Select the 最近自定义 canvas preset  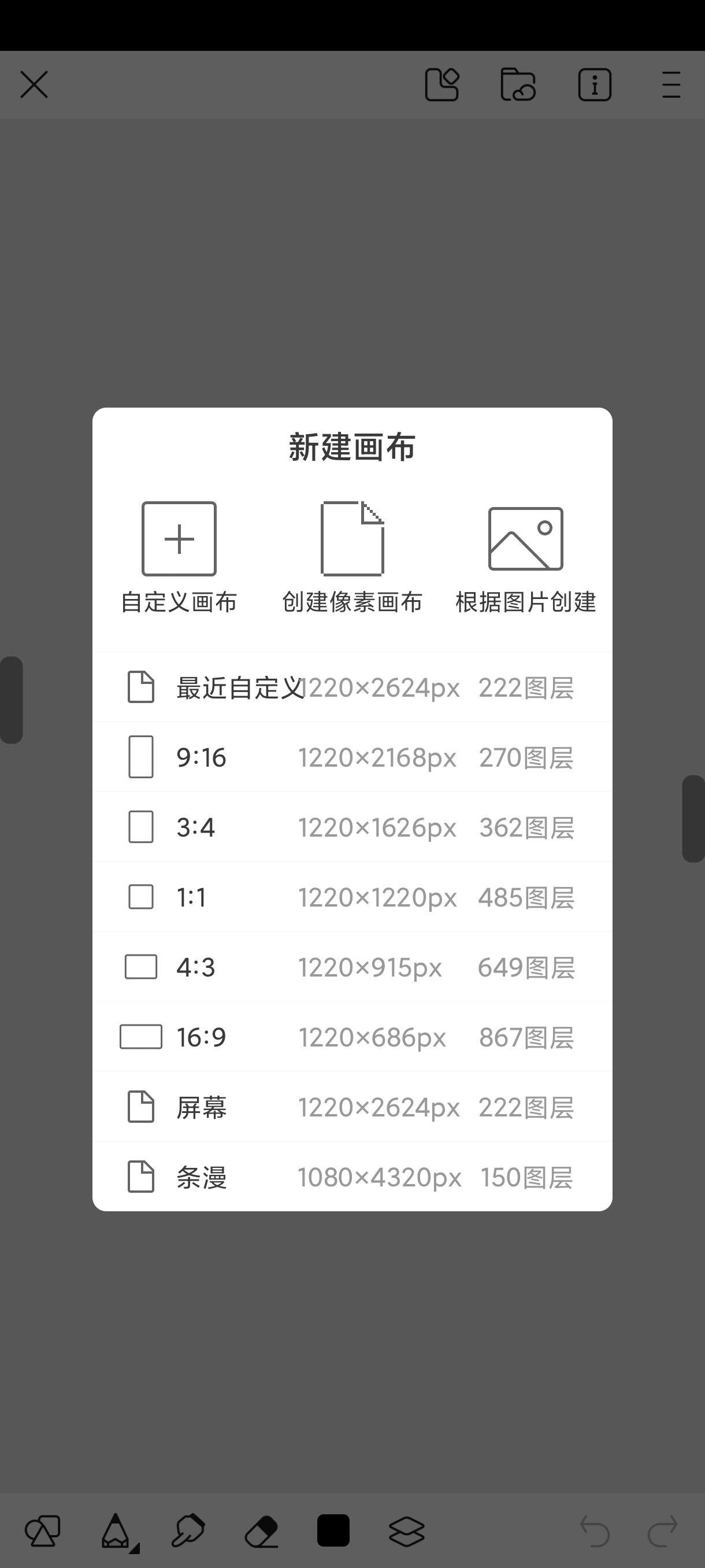tap(352, 688)
